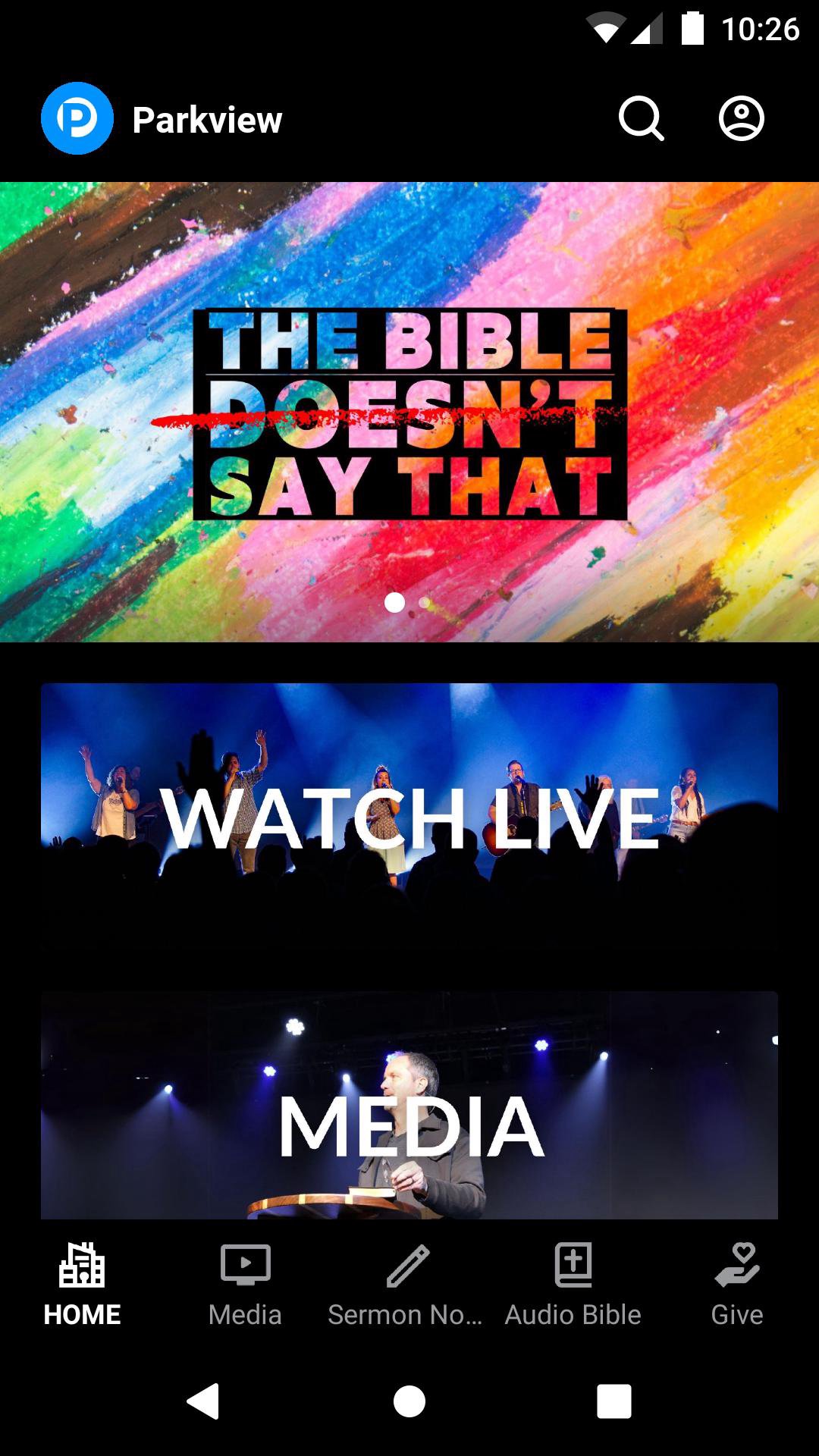The height and width of the screenshot is (1456, 819).
Task: Tap the system back button
Action: [203, 1401]
